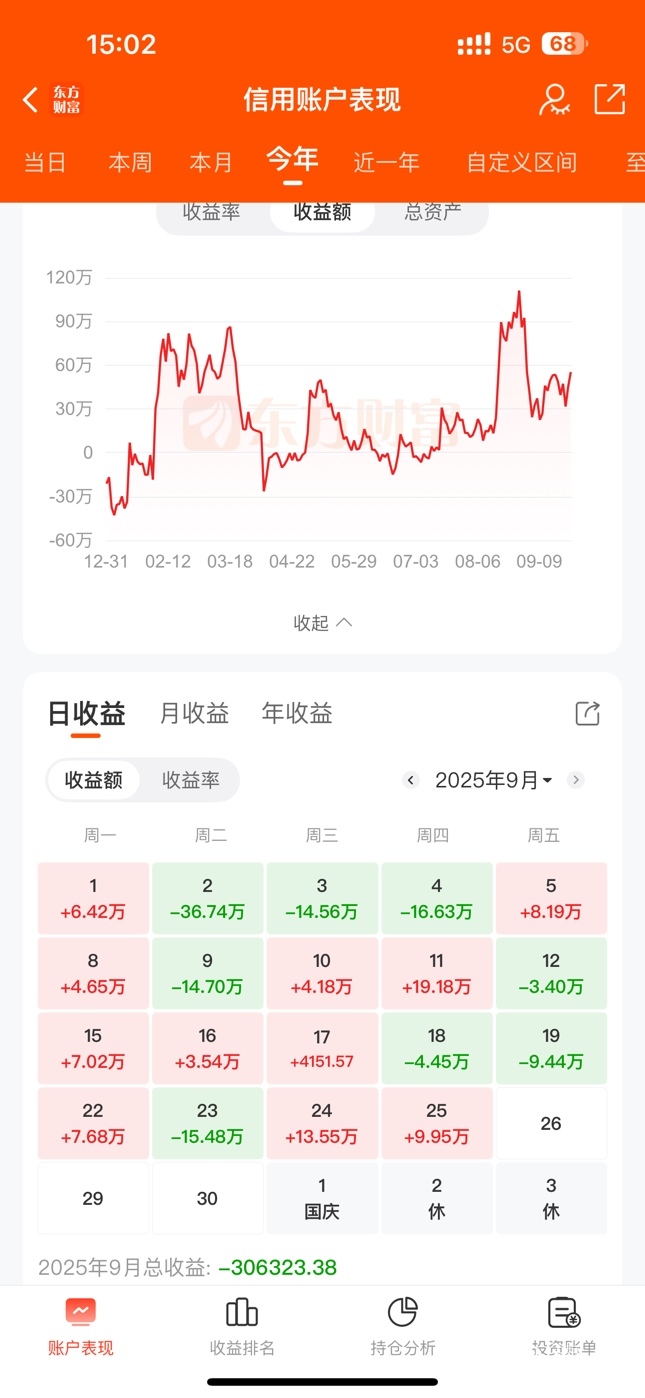645x1398 pixels.
Task: Open the share icon in the top bar
Action: pos(609,99)
